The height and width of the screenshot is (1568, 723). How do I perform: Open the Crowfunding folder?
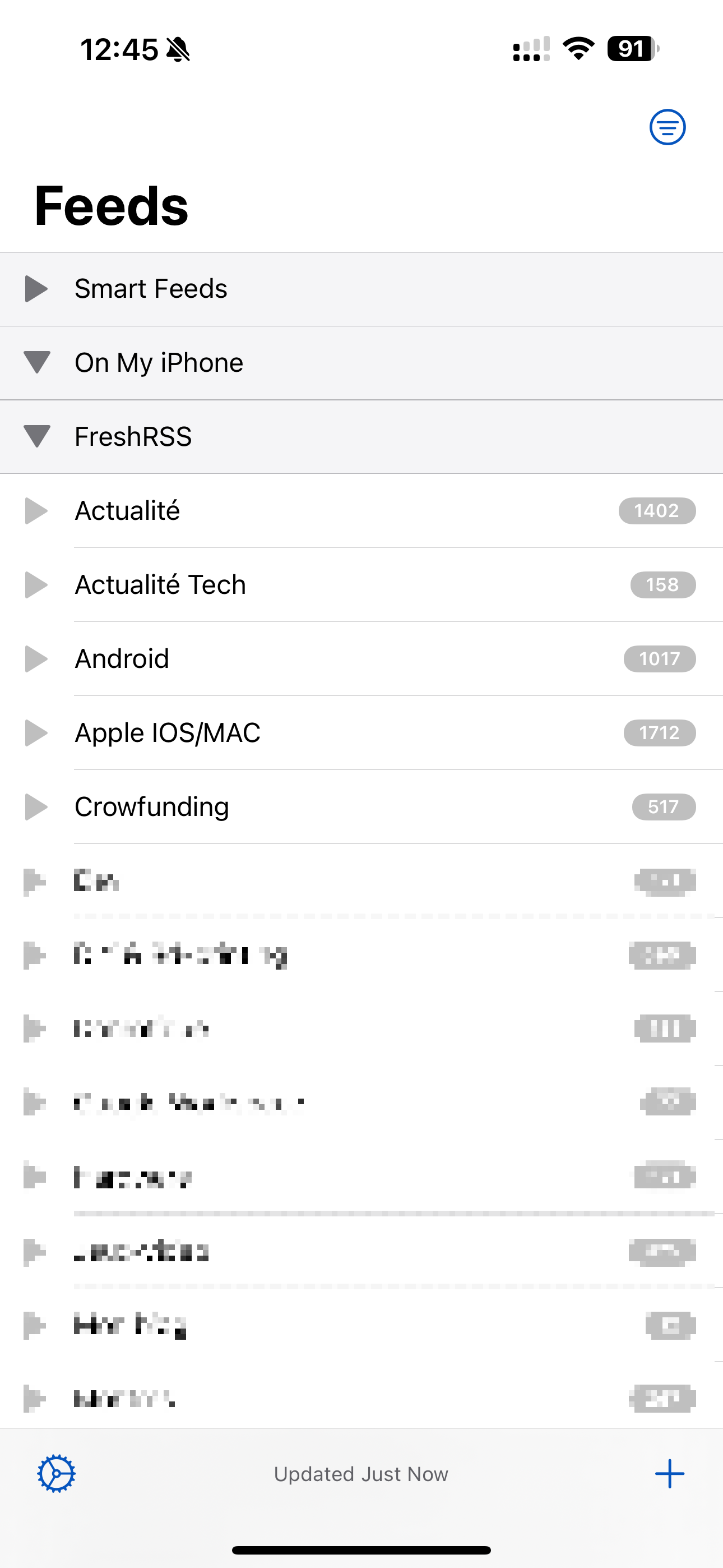click(151, 807)
